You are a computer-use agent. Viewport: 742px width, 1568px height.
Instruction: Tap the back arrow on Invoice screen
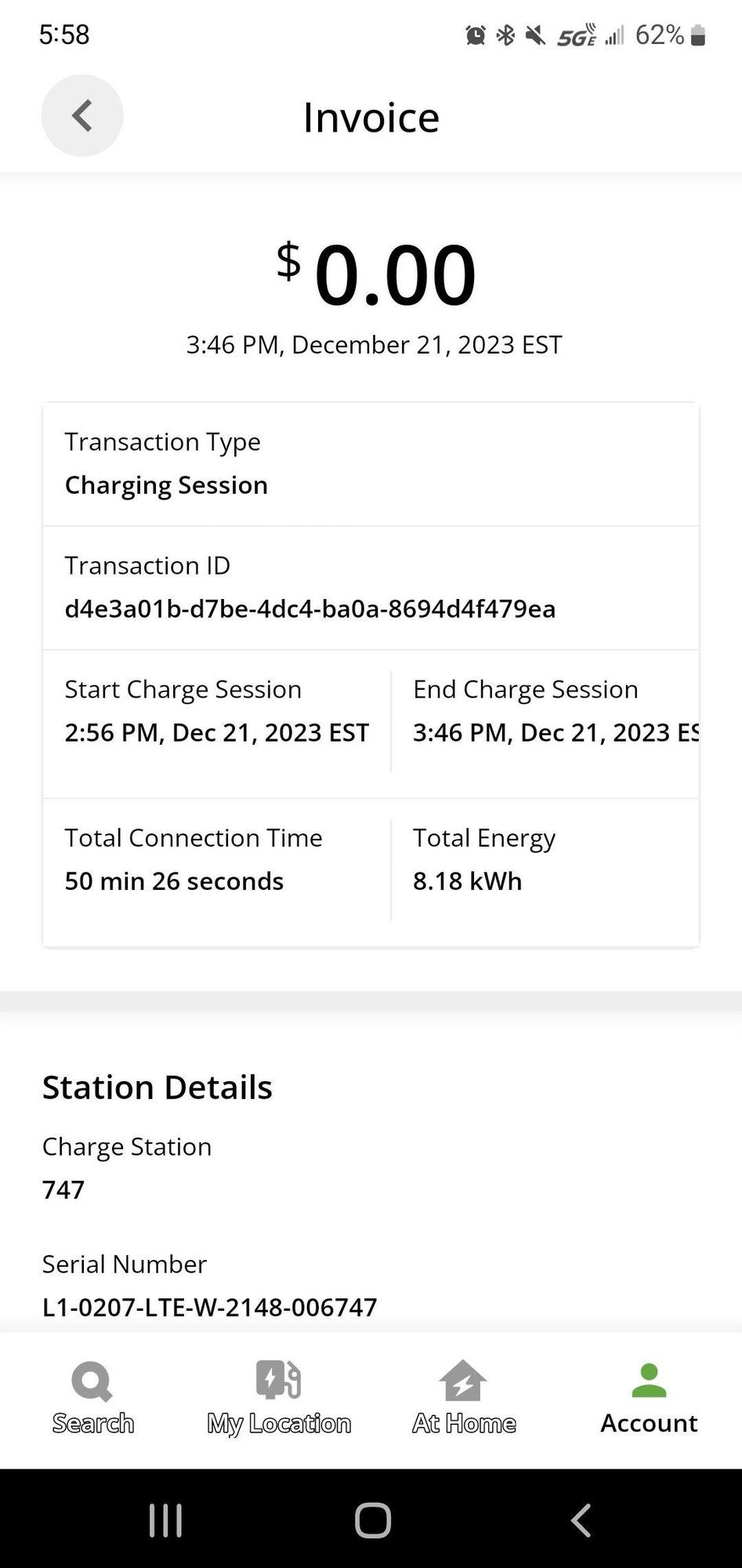coord(81,115)
